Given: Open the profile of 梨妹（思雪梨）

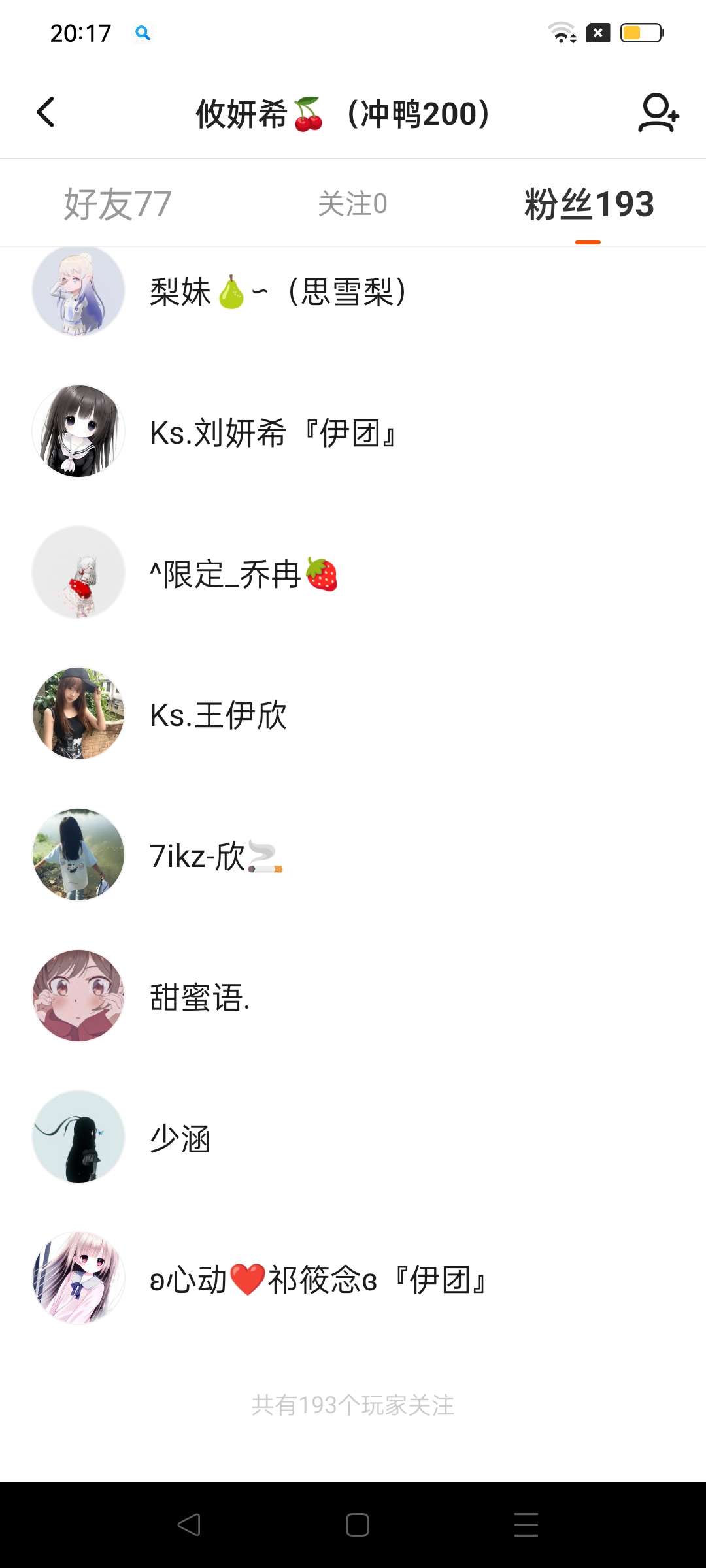Looking at the screenshot, I should click(x=278, y=291).
